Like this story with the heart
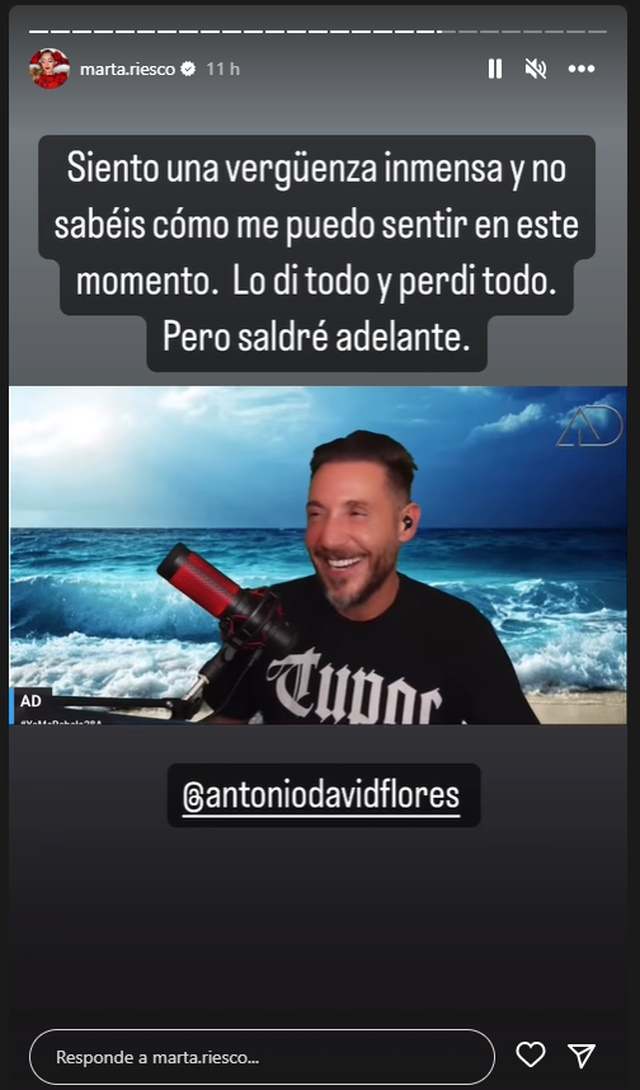 (x=531, y=1055)
